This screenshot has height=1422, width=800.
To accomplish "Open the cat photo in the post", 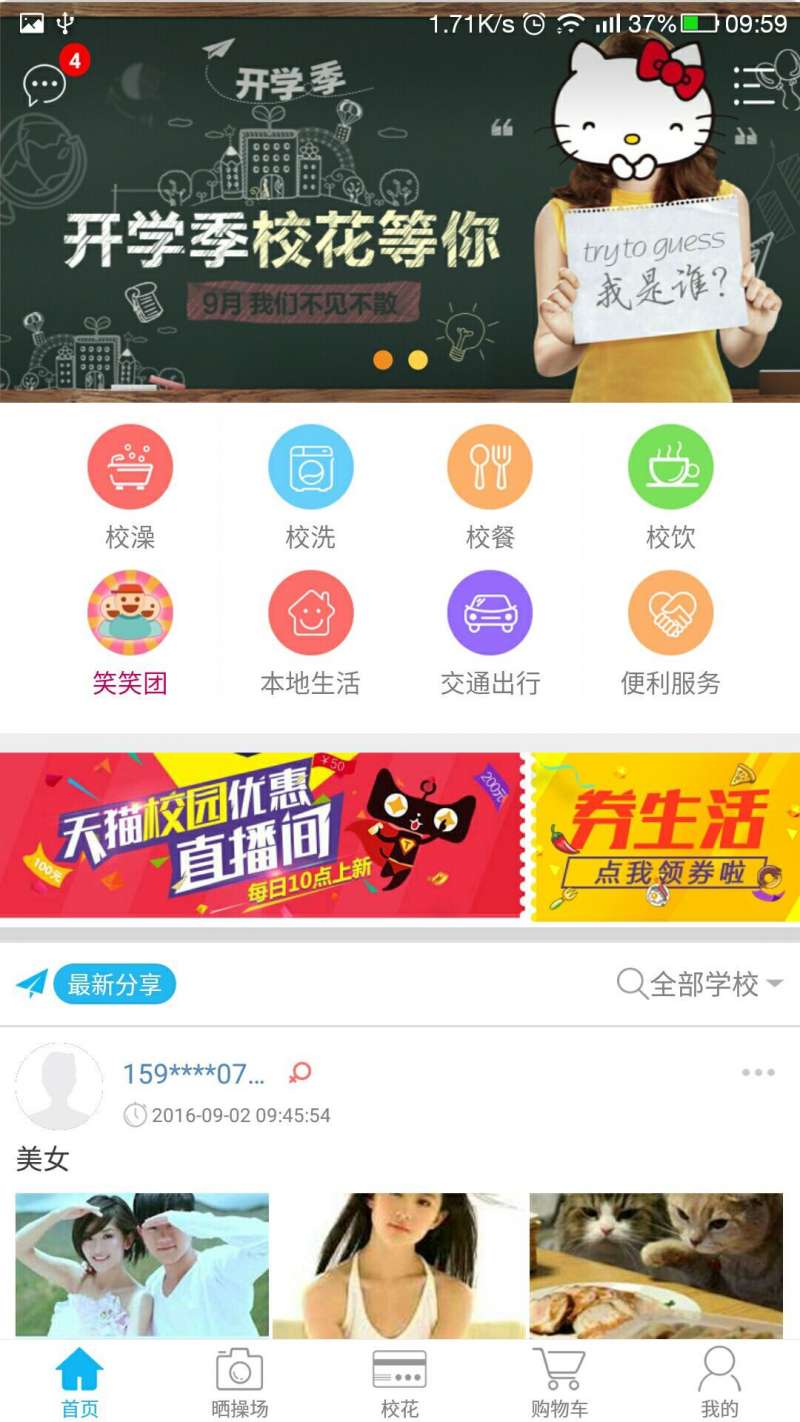I will coord(656,1265).
